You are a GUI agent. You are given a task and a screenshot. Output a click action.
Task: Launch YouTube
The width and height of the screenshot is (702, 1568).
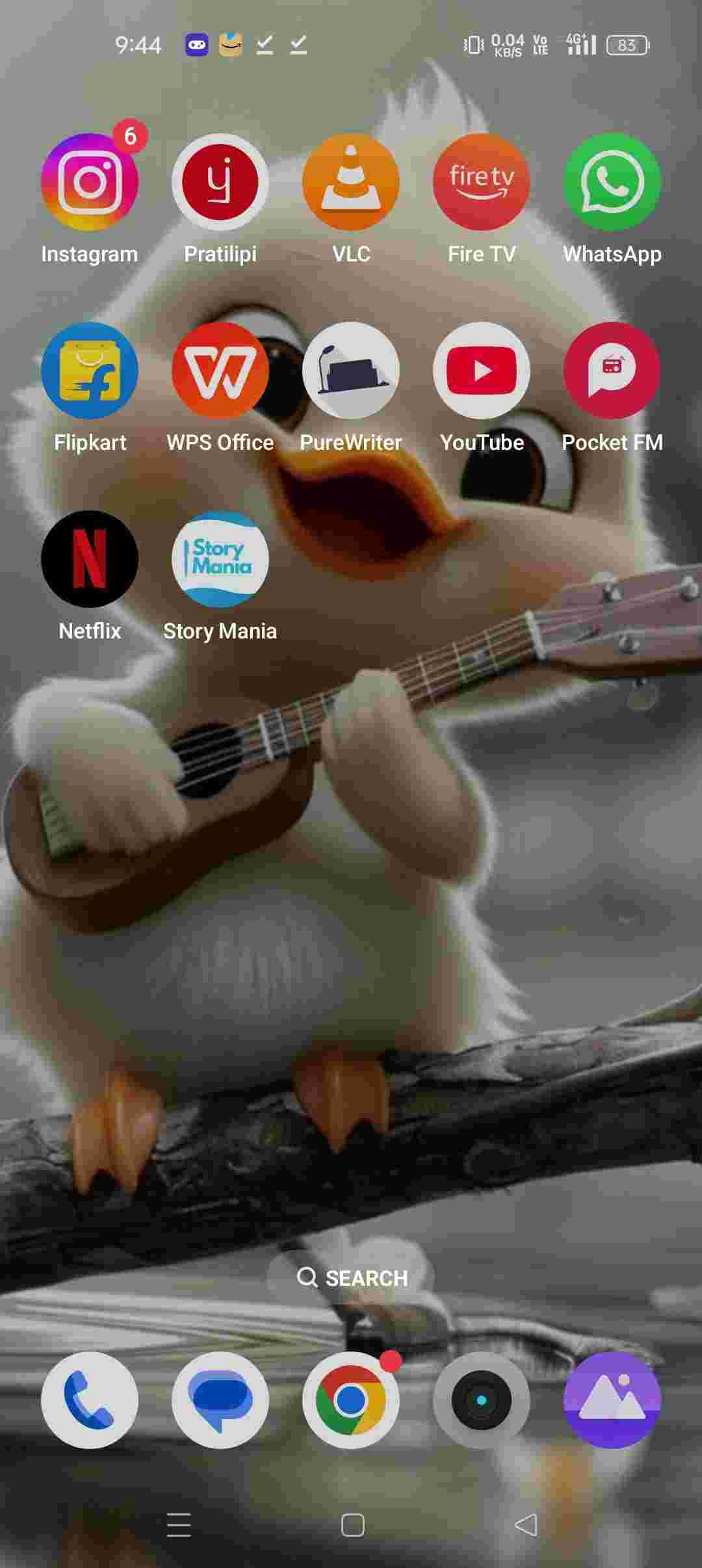point(482,371)
